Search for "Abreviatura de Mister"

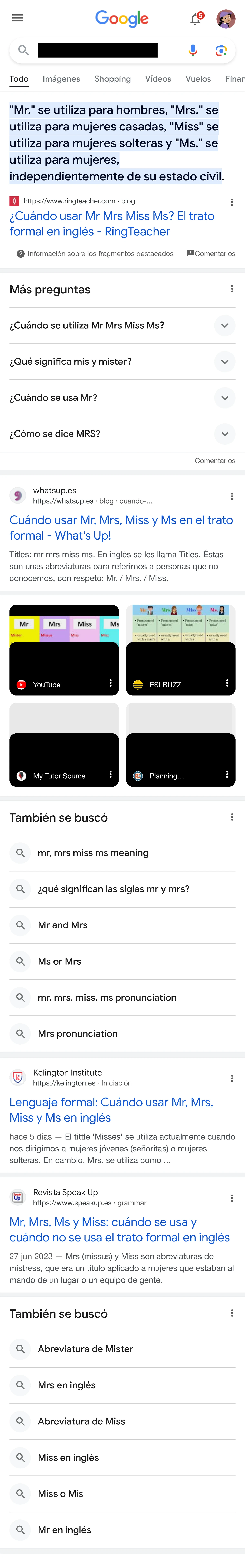[x=85, y=1349]
